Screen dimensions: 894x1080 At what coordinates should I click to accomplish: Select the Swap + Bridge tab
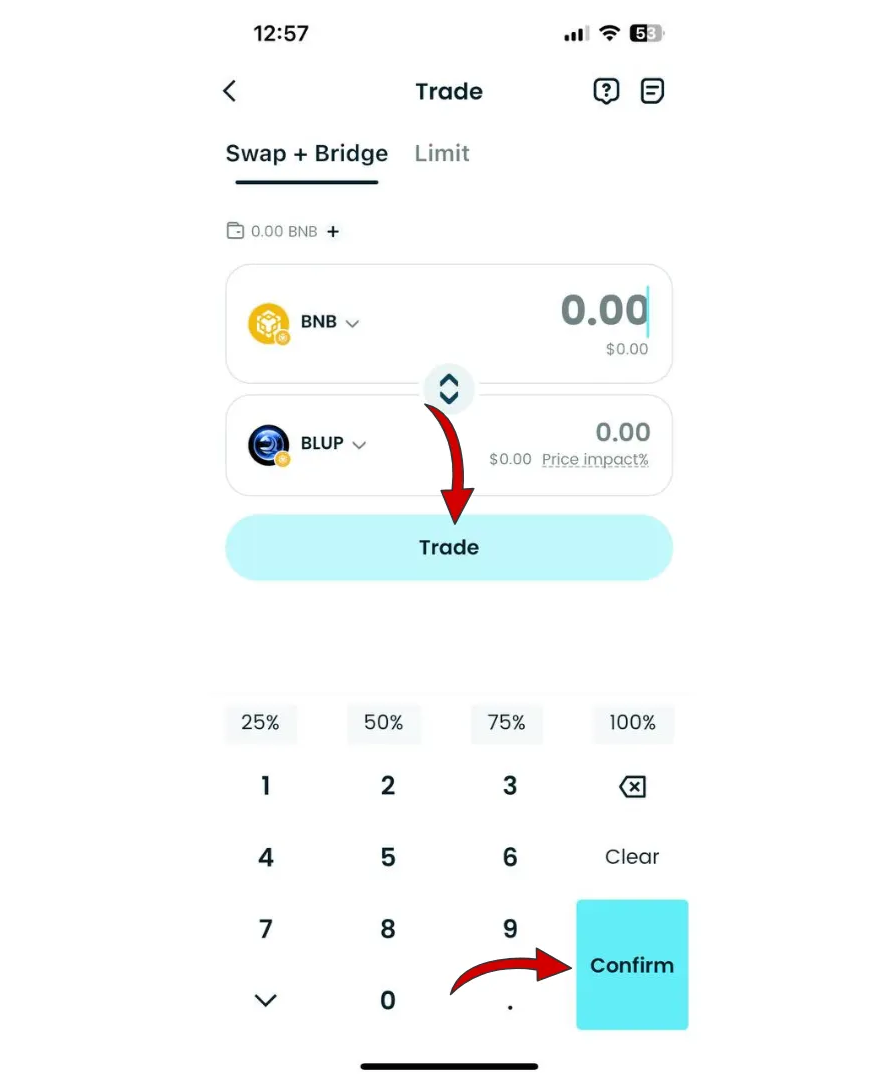(x=306, y=153)
